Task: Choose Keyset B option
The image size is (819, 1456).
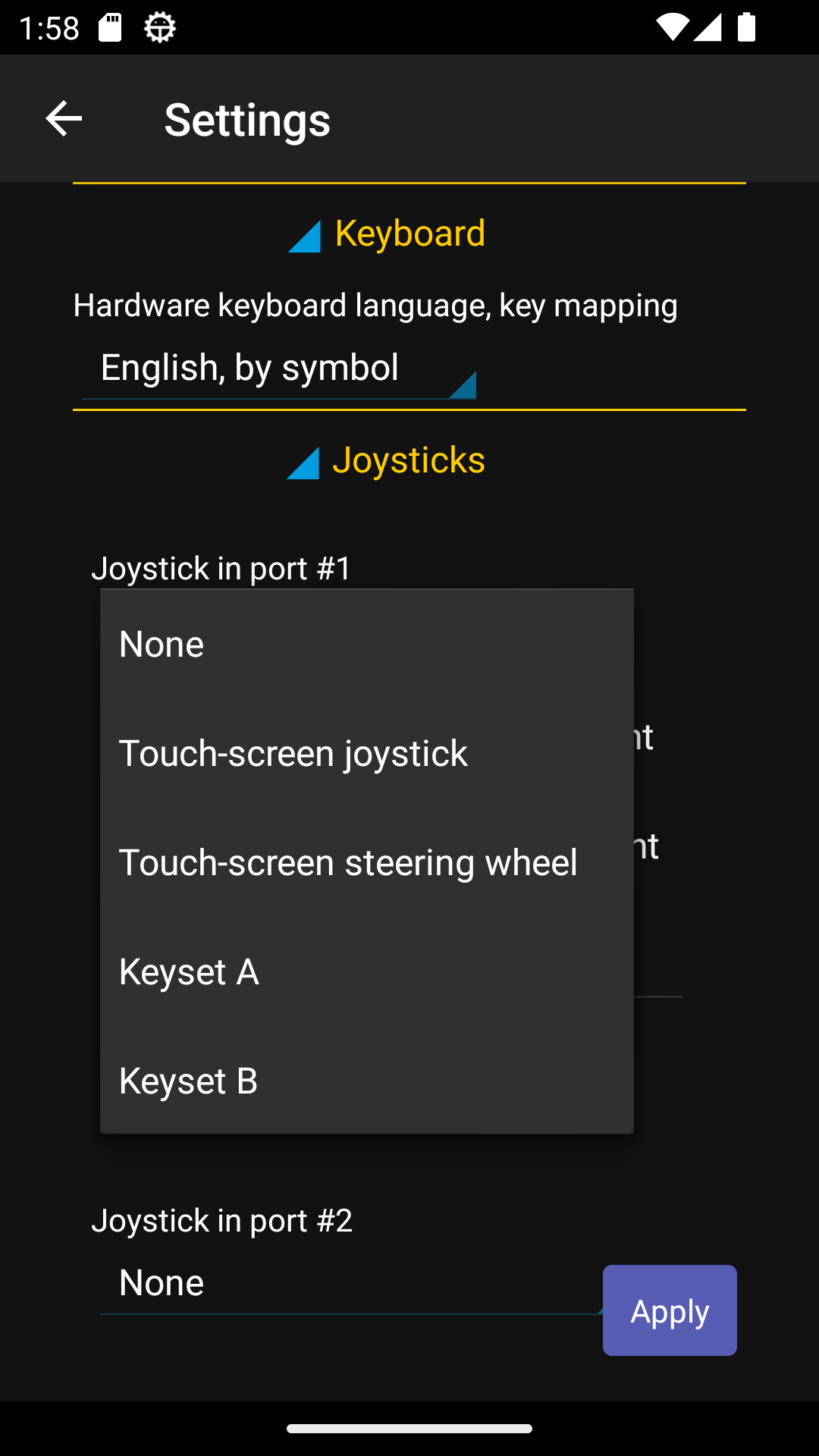Action: coord(366,1081)
